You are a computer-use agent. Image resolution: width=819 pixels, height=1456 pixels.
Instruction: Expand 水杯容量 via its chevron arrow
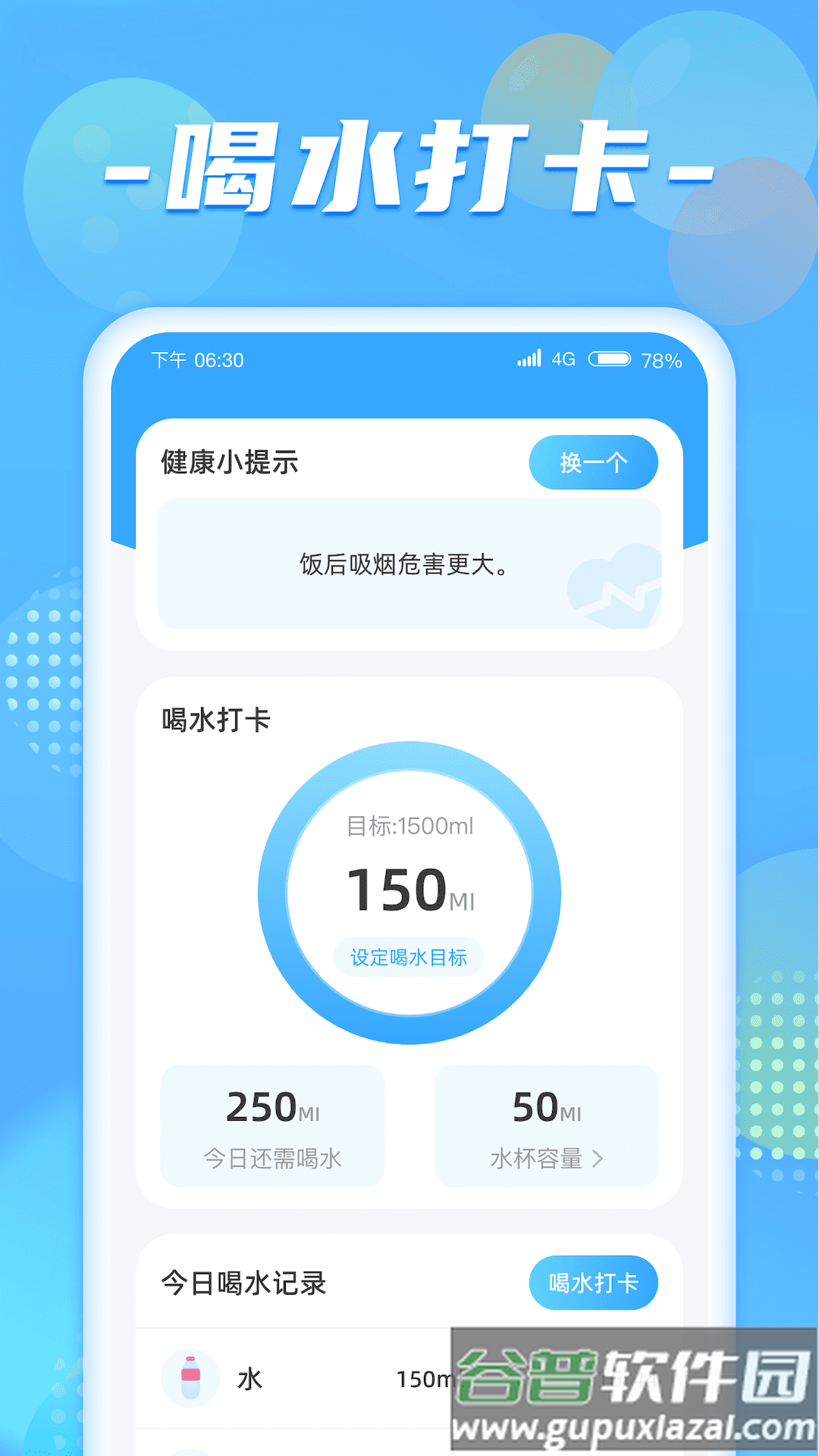(598, 1158)
